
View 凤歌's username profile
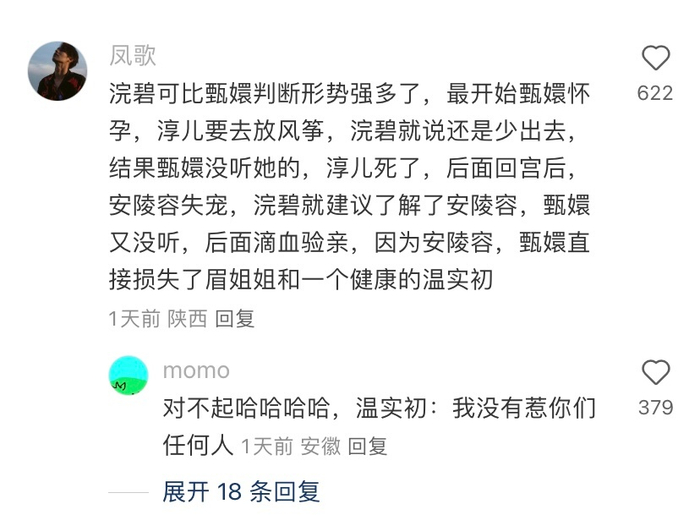(132, 56)
